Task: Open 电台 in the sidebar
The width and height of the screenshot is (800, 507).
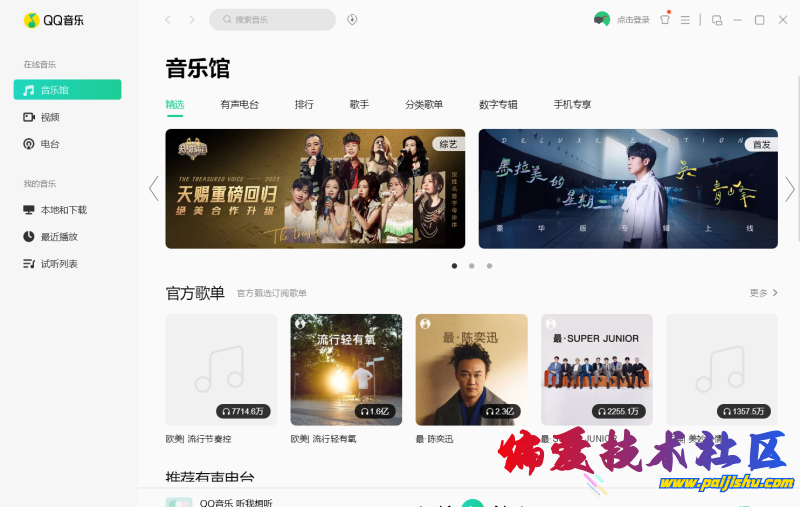Action: pos(50,144)
